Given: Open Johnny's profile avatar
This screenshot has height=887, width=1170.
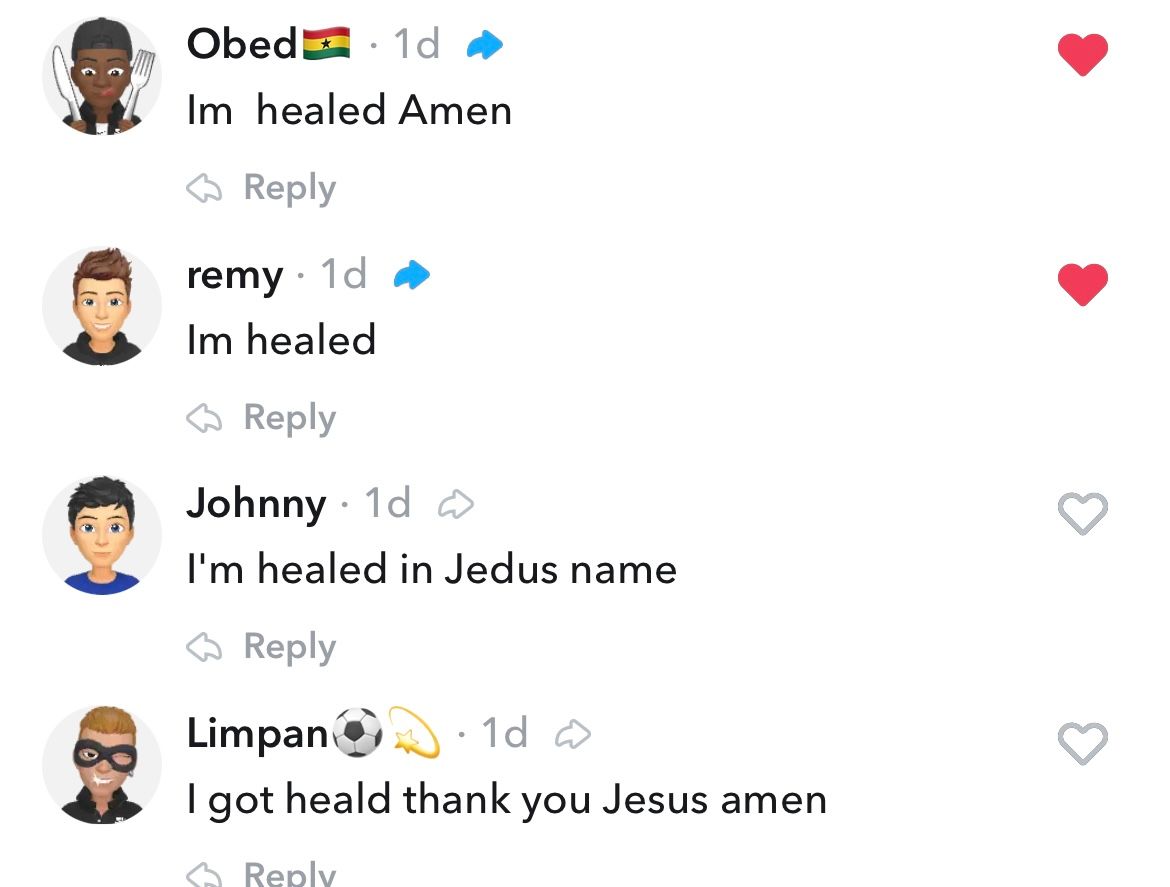Looking at the screenshot, I should pos(102,536).
